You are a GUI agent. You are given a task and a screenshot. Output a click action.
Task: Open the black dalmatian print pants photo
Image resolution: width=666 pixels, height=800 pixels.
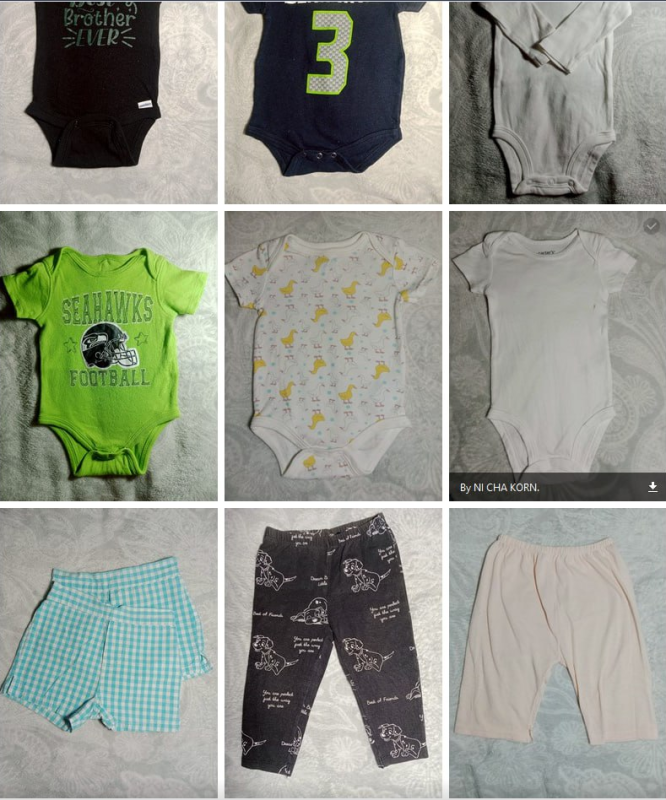332,652
